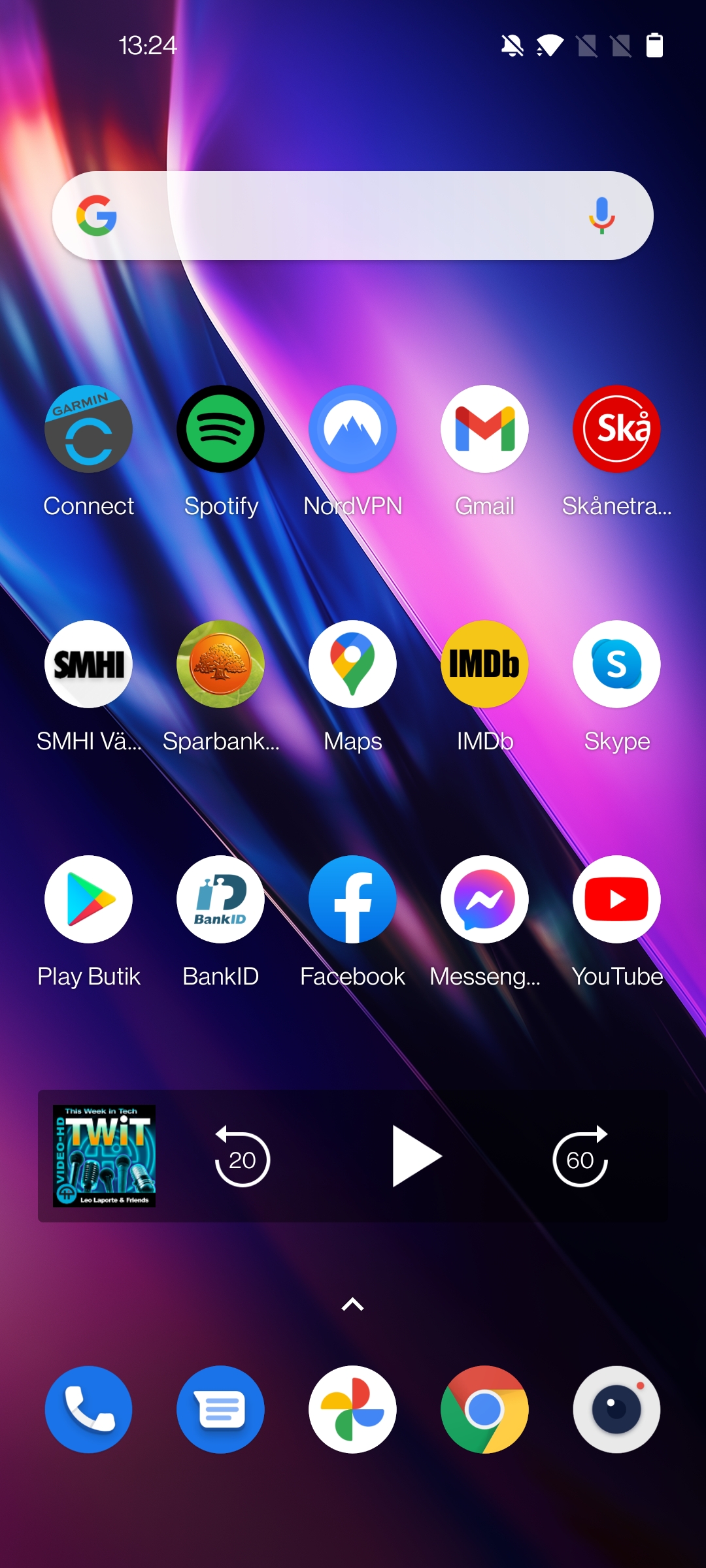Play the This Week in Tech podcast
706x1568 pixels.
[416, 1156]
